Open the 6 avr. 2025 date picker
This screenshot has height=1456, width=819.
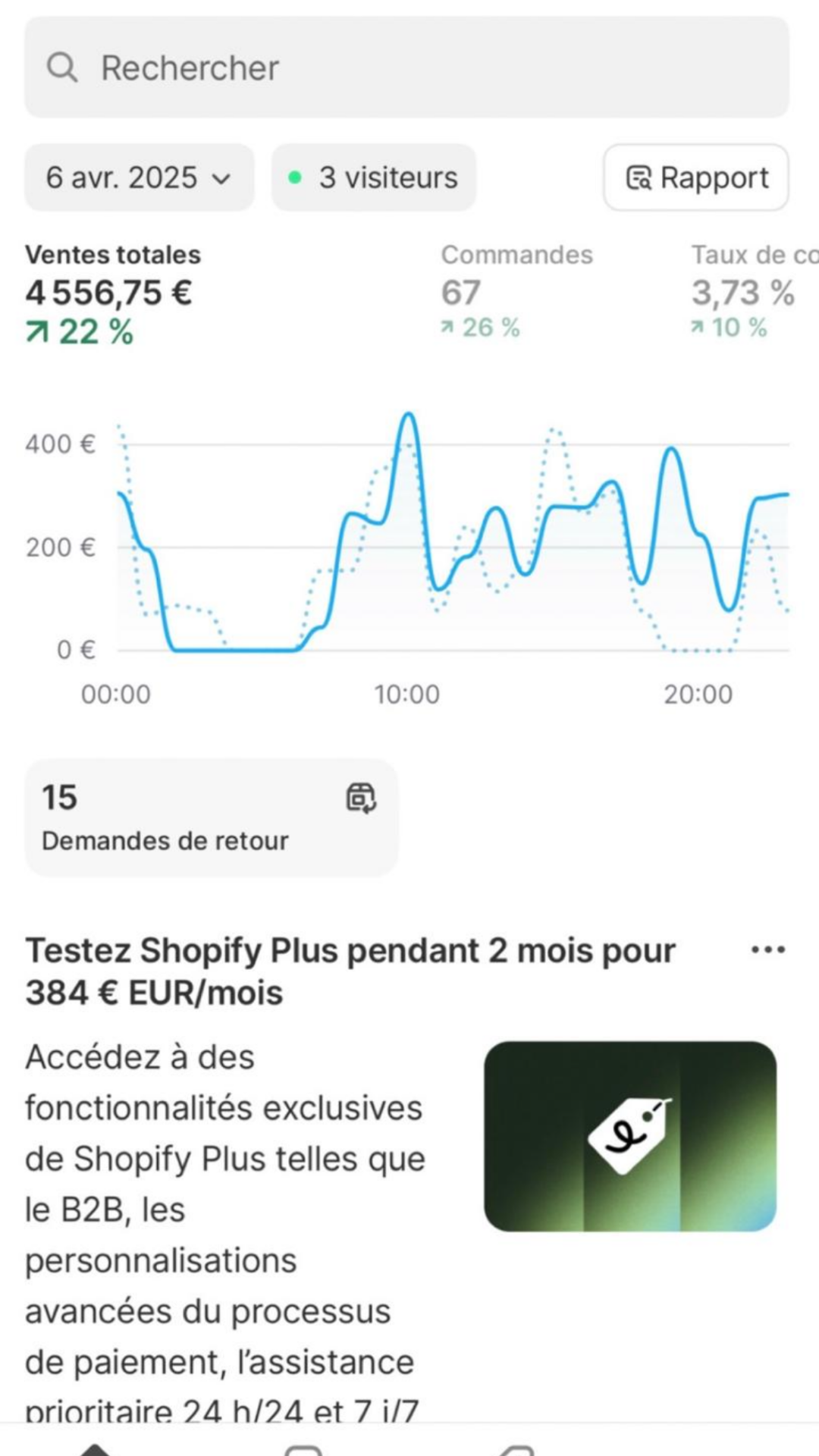click(x=139, y=178)
